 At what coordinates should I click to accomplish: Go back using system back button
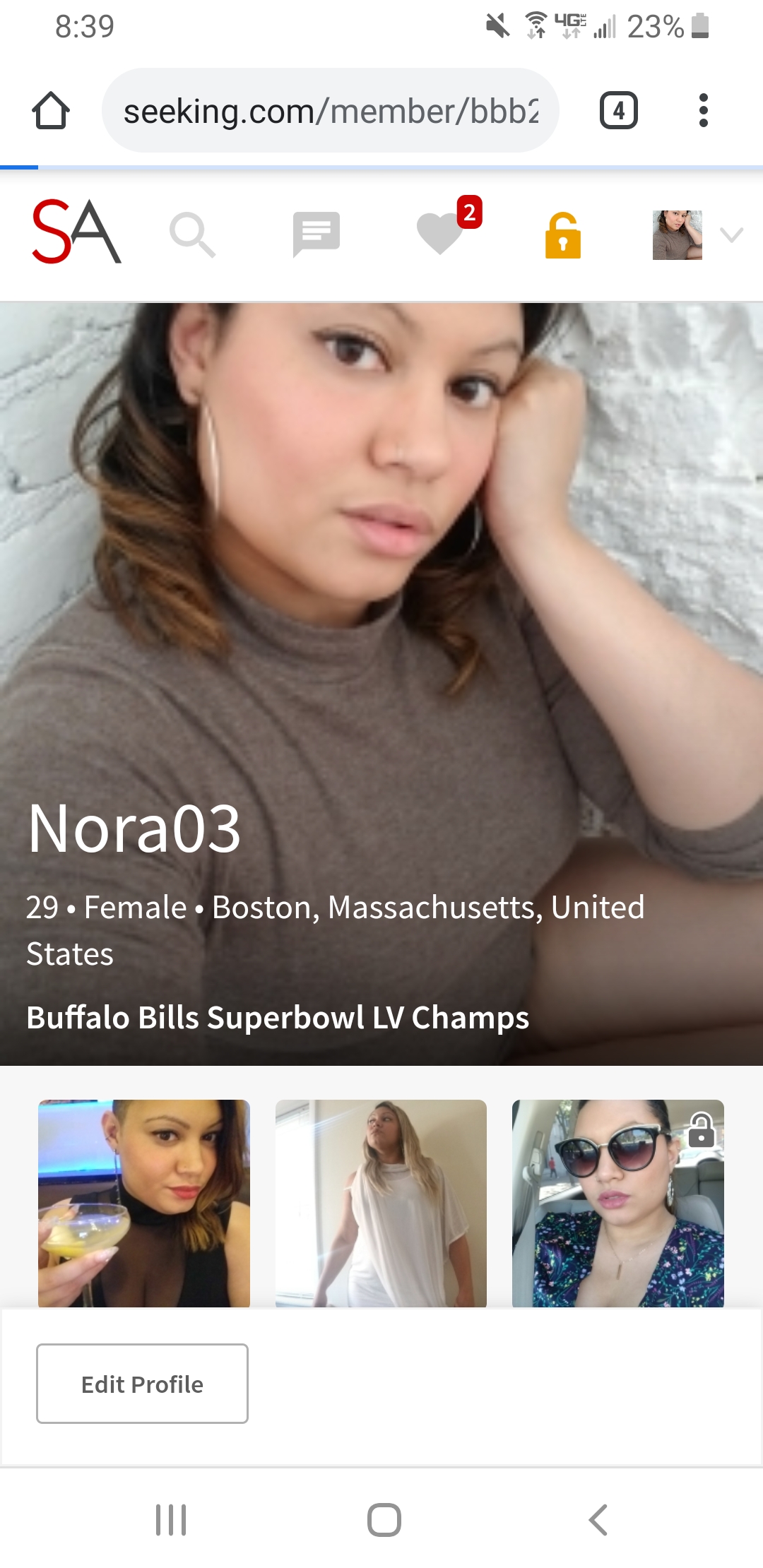(598, 1520)
